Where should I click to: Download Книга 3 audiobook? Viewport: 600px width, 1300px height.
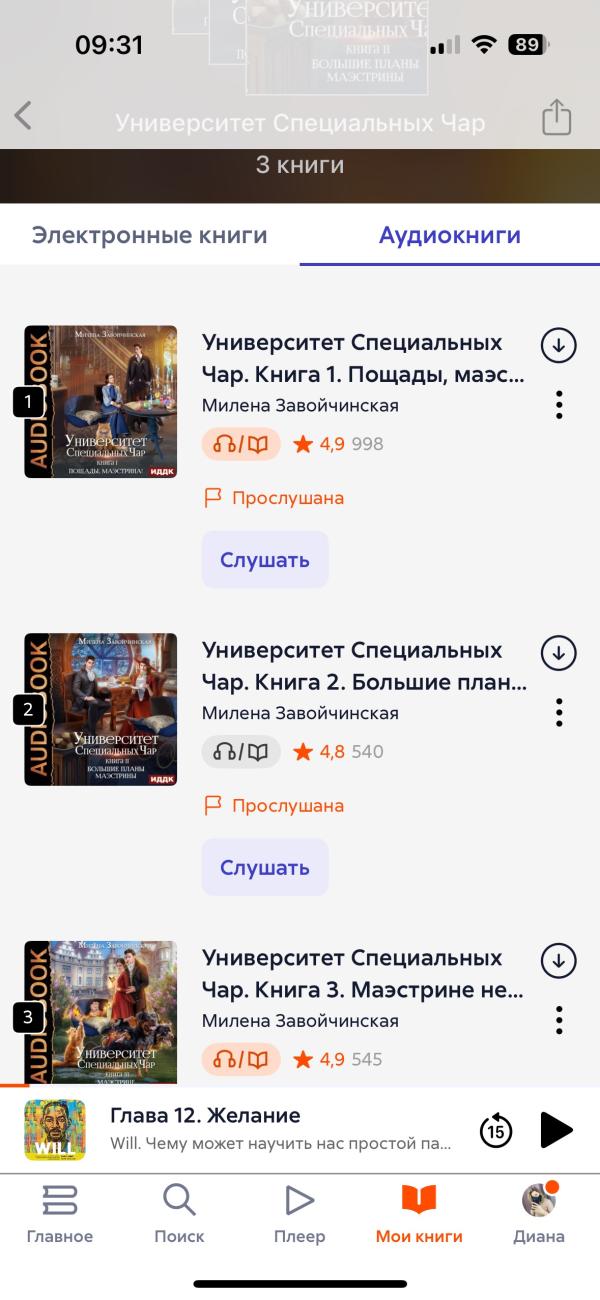pos(558,961)
